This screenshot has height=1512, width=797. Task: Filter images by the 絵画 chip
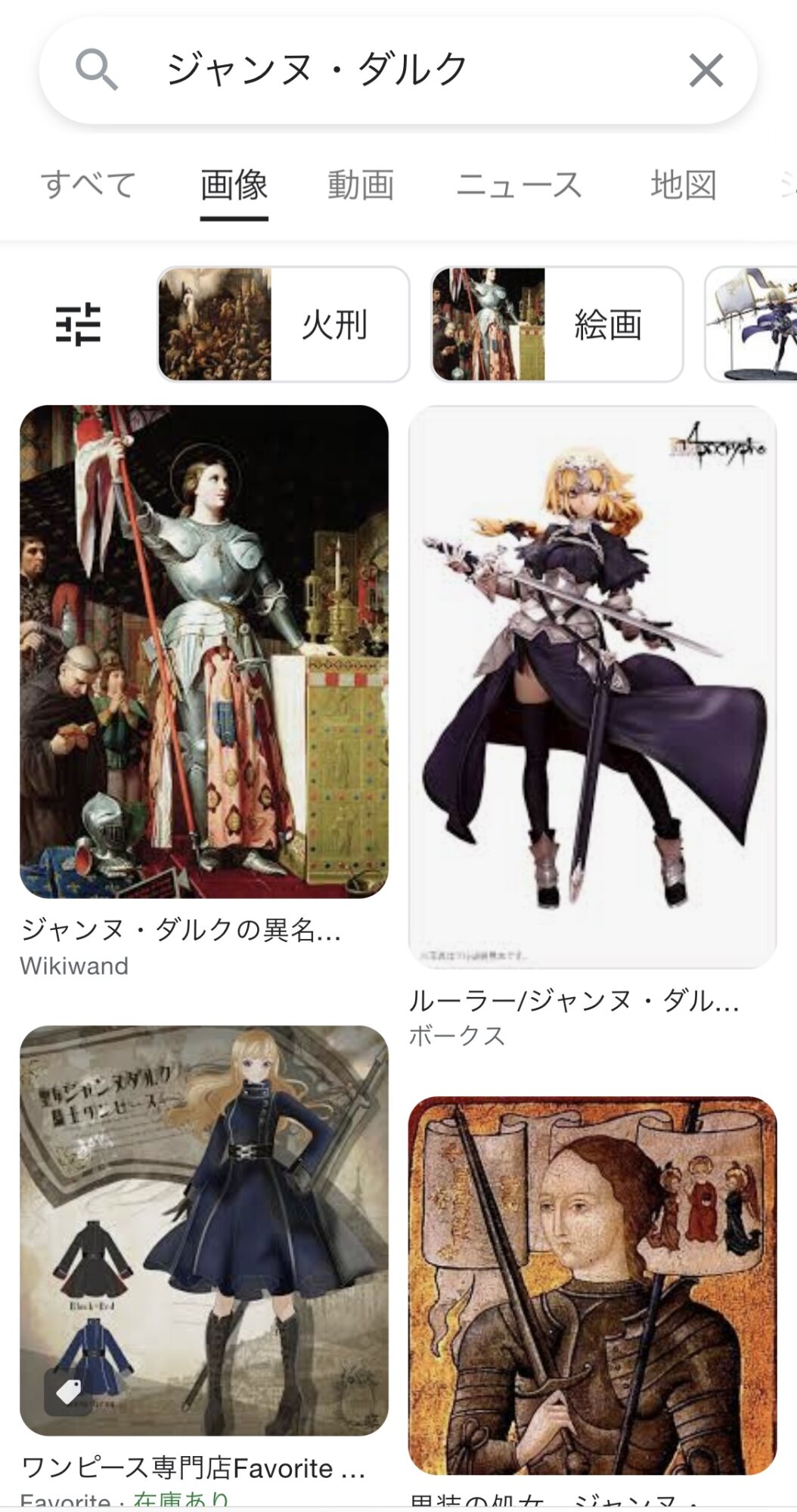click(x=557, y=324)
